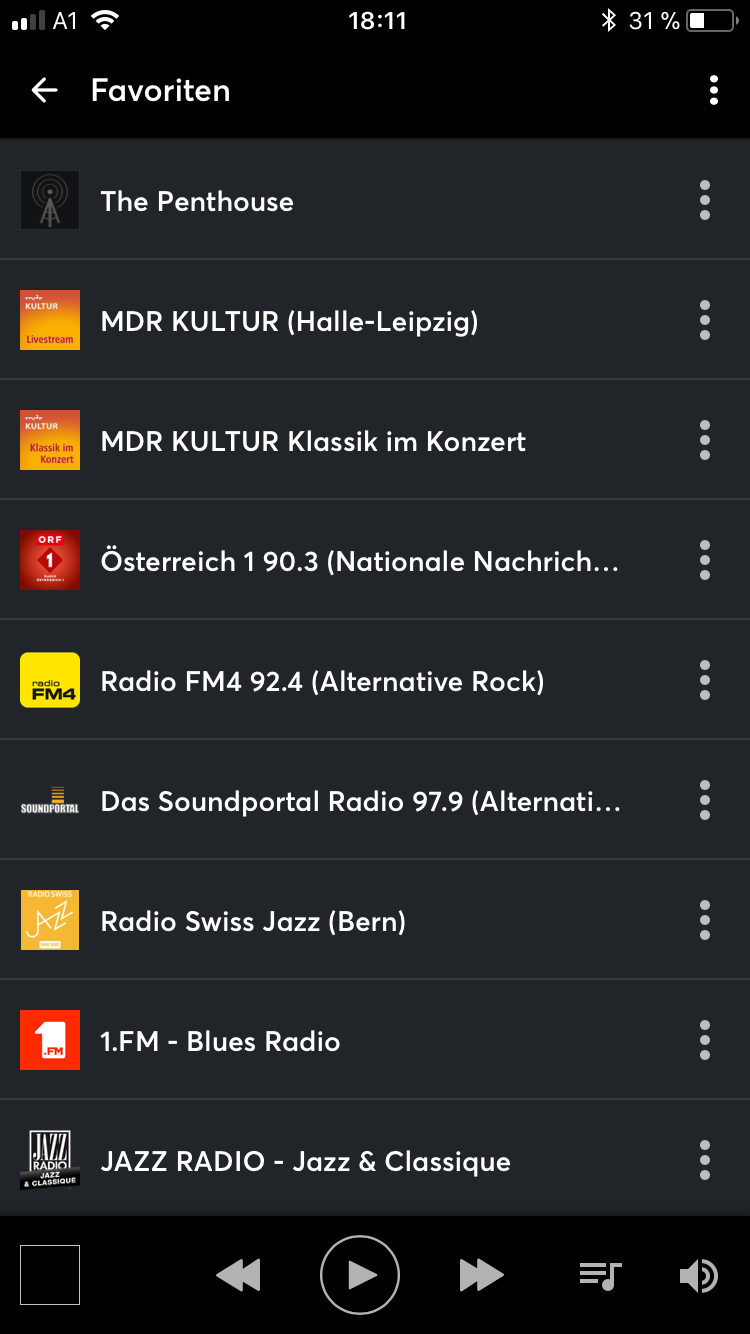Image resolution: width=750 pixels, height=1334 pixels.
Task: Open the play queue
Action: [600, 1275]
